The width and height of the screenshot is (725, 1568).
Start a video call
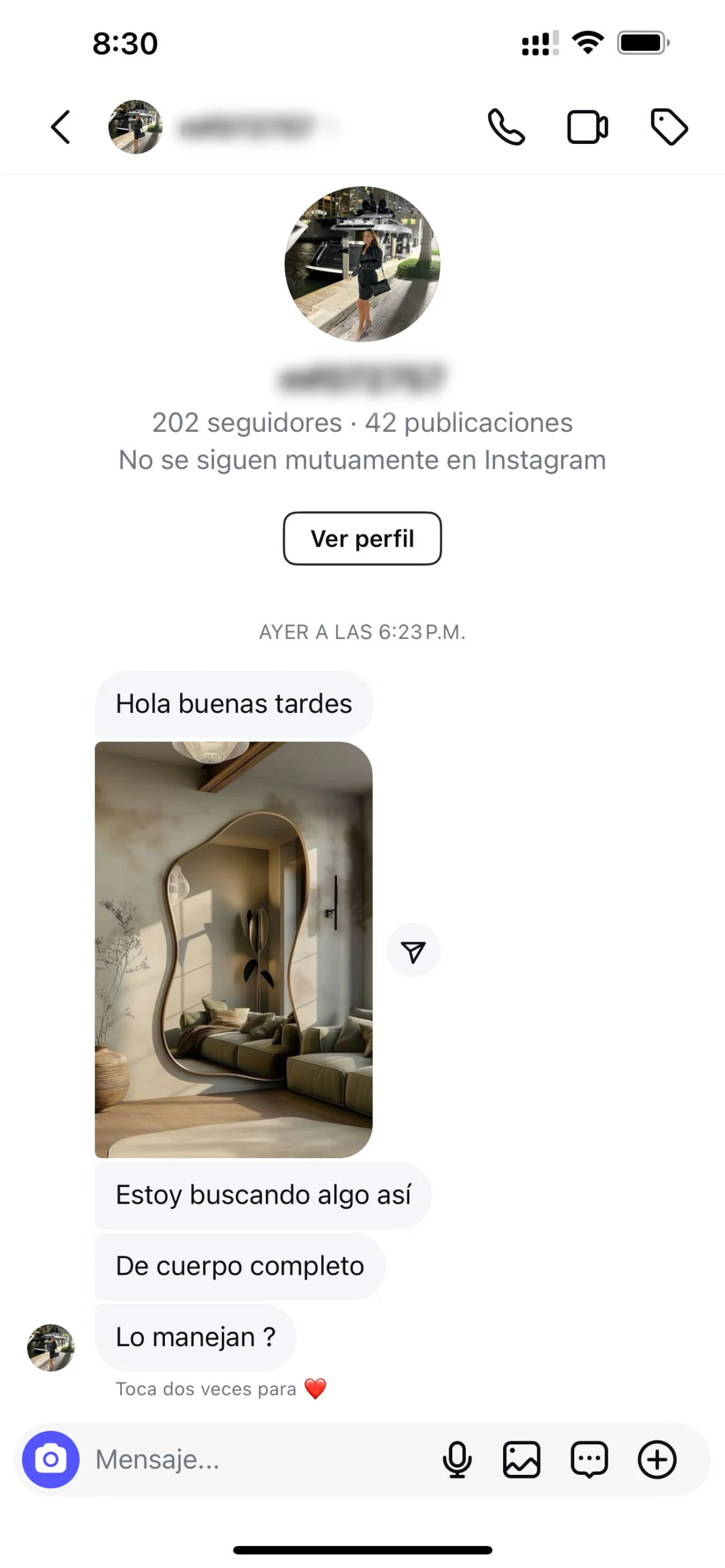click(x=587, y=127)
